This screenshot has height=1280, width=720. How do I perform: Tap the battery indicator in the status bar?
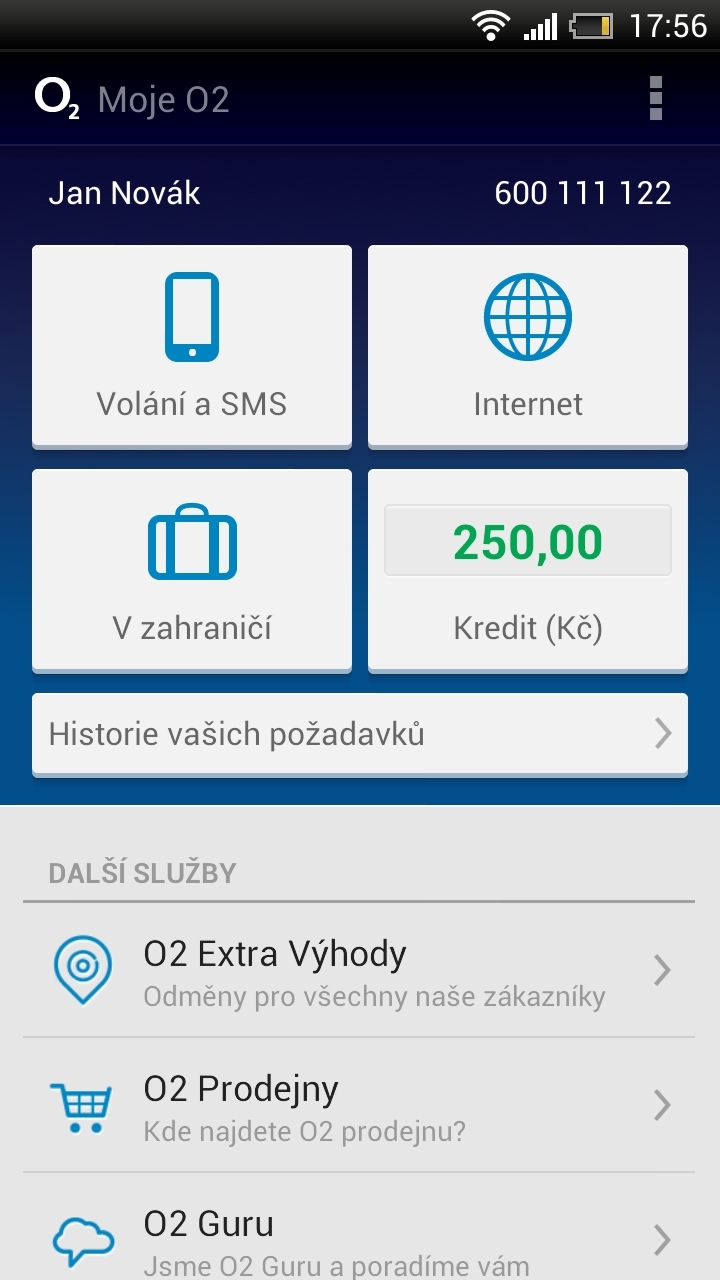pos(592,25)
